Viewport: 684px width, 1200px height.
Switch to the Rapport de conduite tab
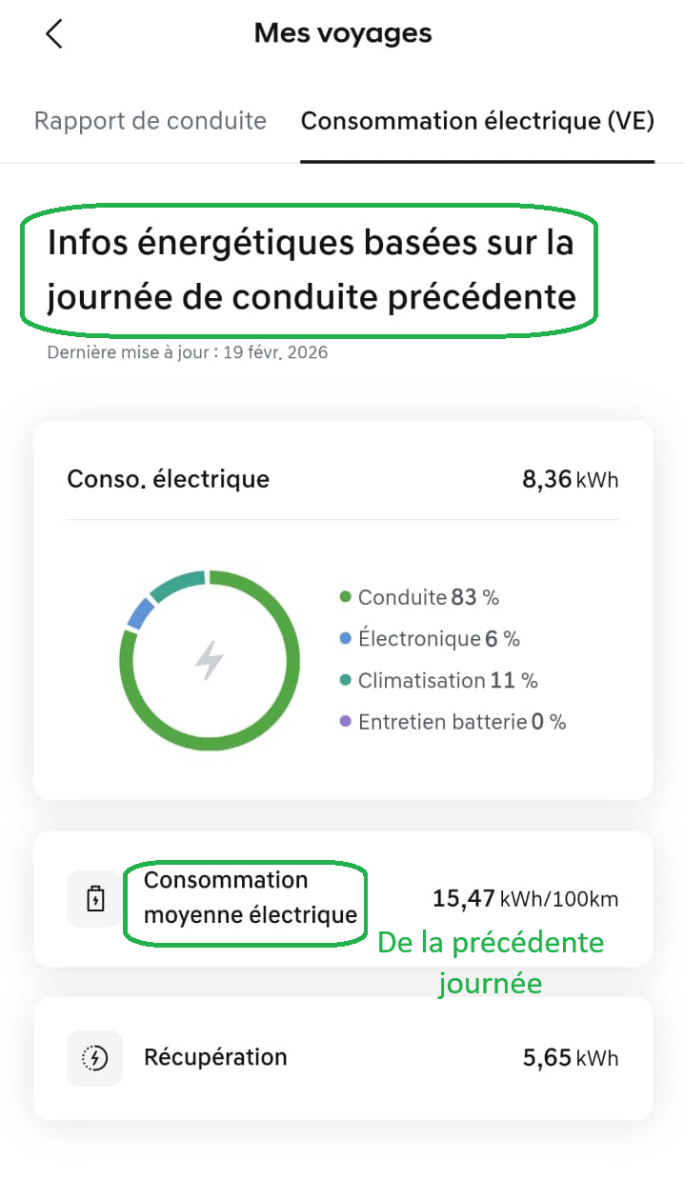(150, 122)
